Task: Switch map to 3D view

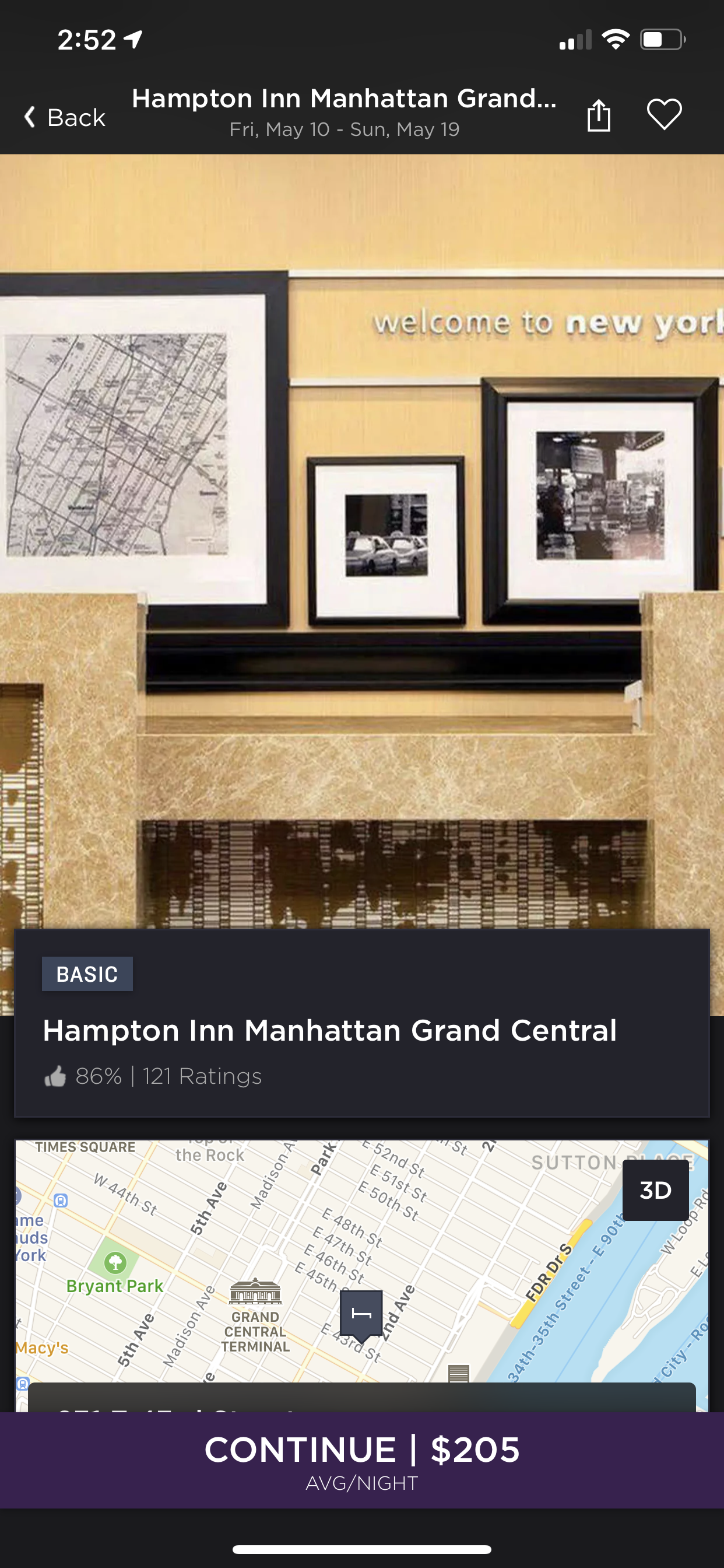Action: pos(655,1190)
